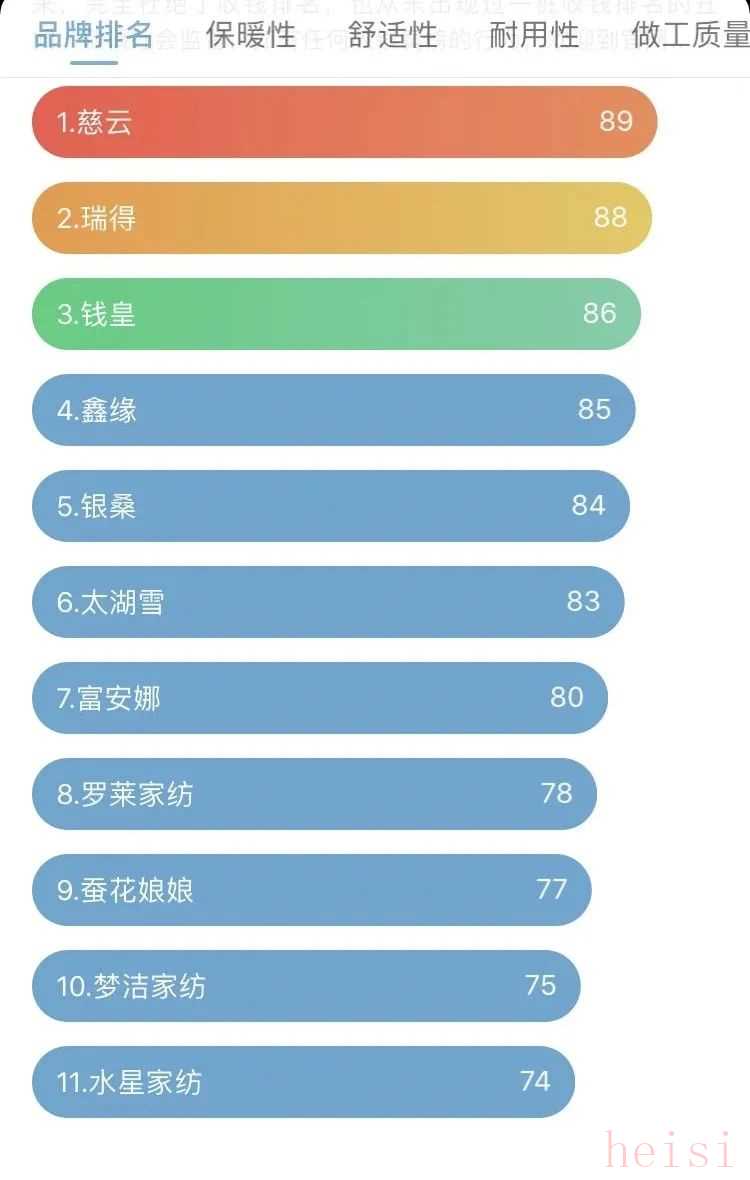Open the top-ranked brand 慈云
750x1180 pixels.
pyautogui.click(x=344, y=122)
